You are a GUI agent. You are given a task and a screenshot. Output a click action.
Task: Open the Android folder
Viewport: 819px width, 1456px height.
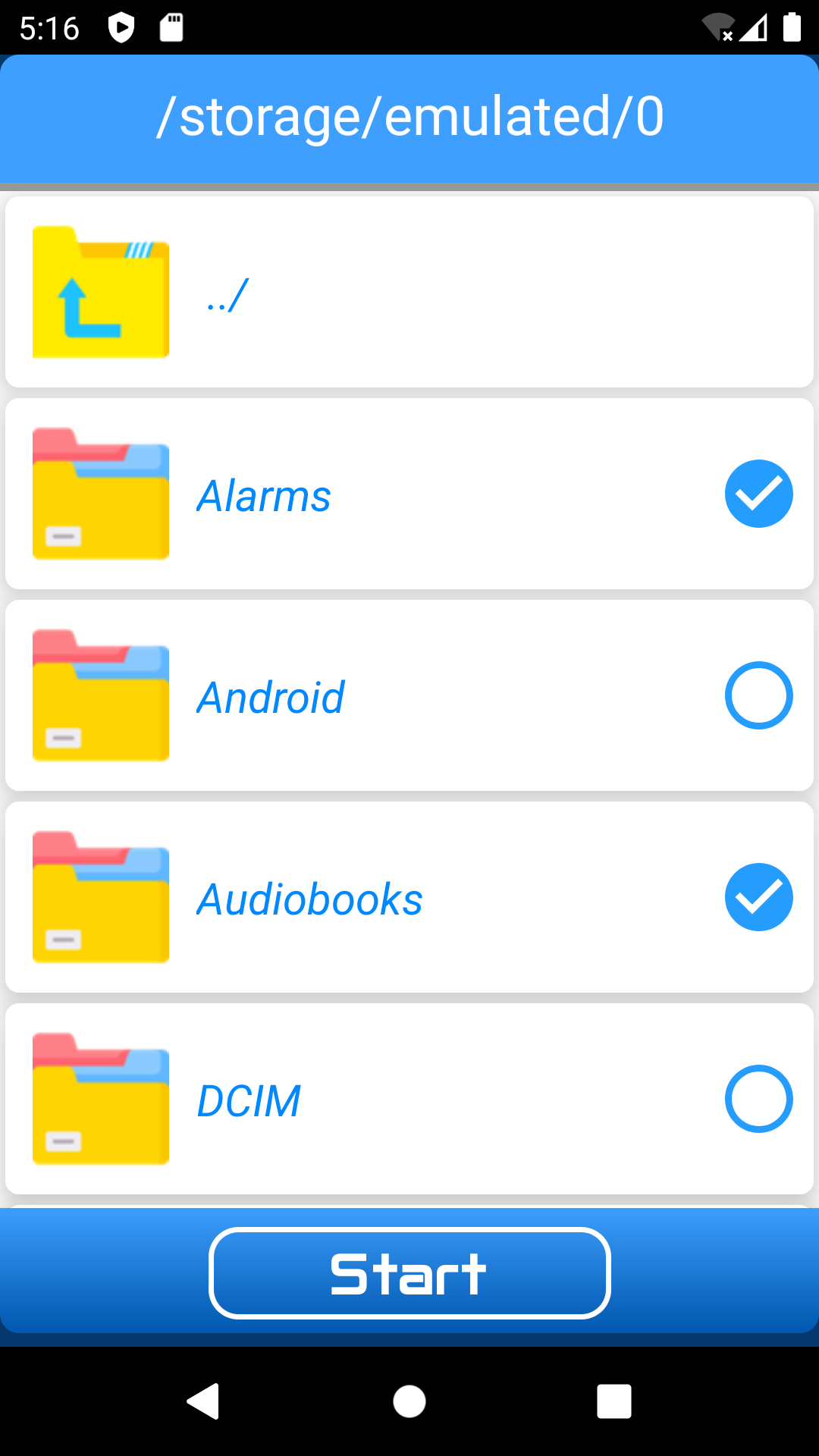coord(271,697)
